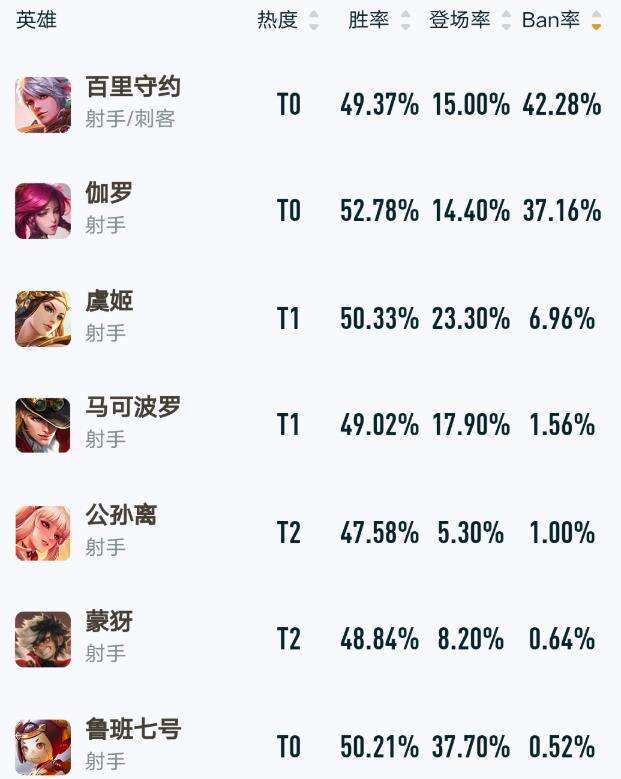Sort the list by 胜率
Viewport: 621px width, 779px height.
point(379,20)
